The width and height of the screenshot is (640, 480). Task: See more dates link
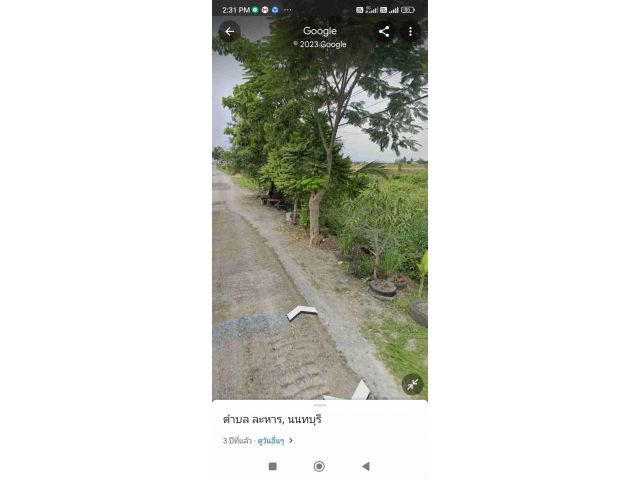[272, 440]
